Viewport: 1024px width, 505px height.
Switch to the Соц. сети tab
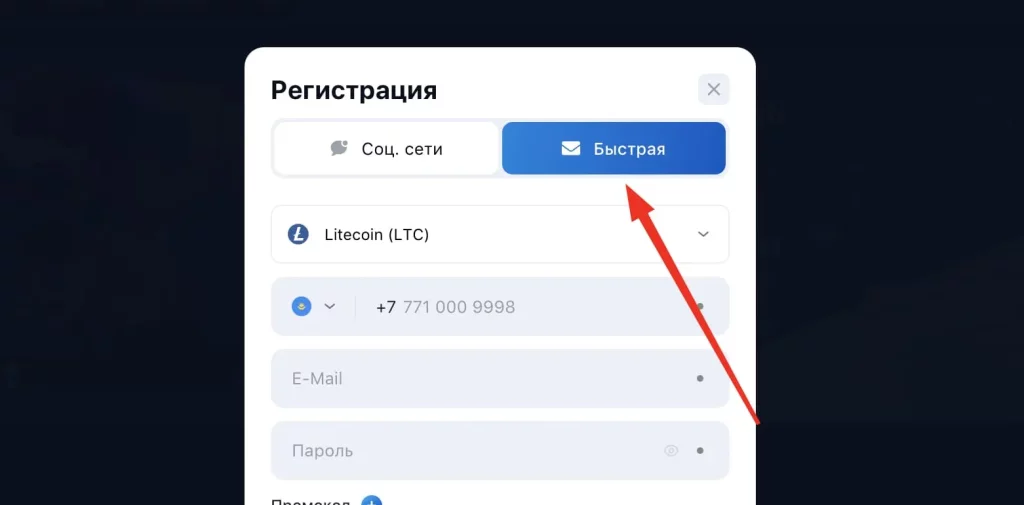coord(386,149)
